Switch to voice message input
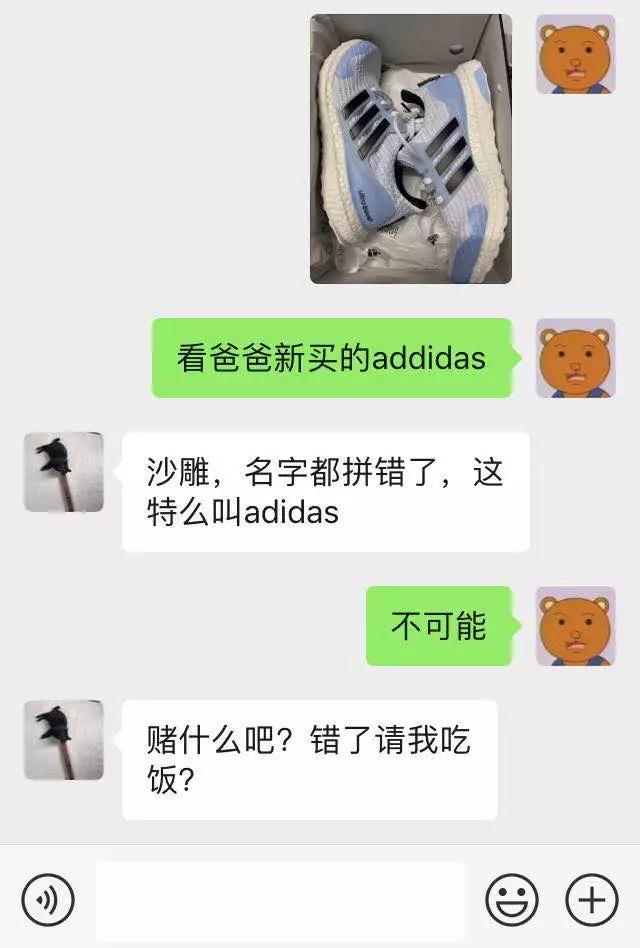Screen dimensions: 640x948 (48, 900)
